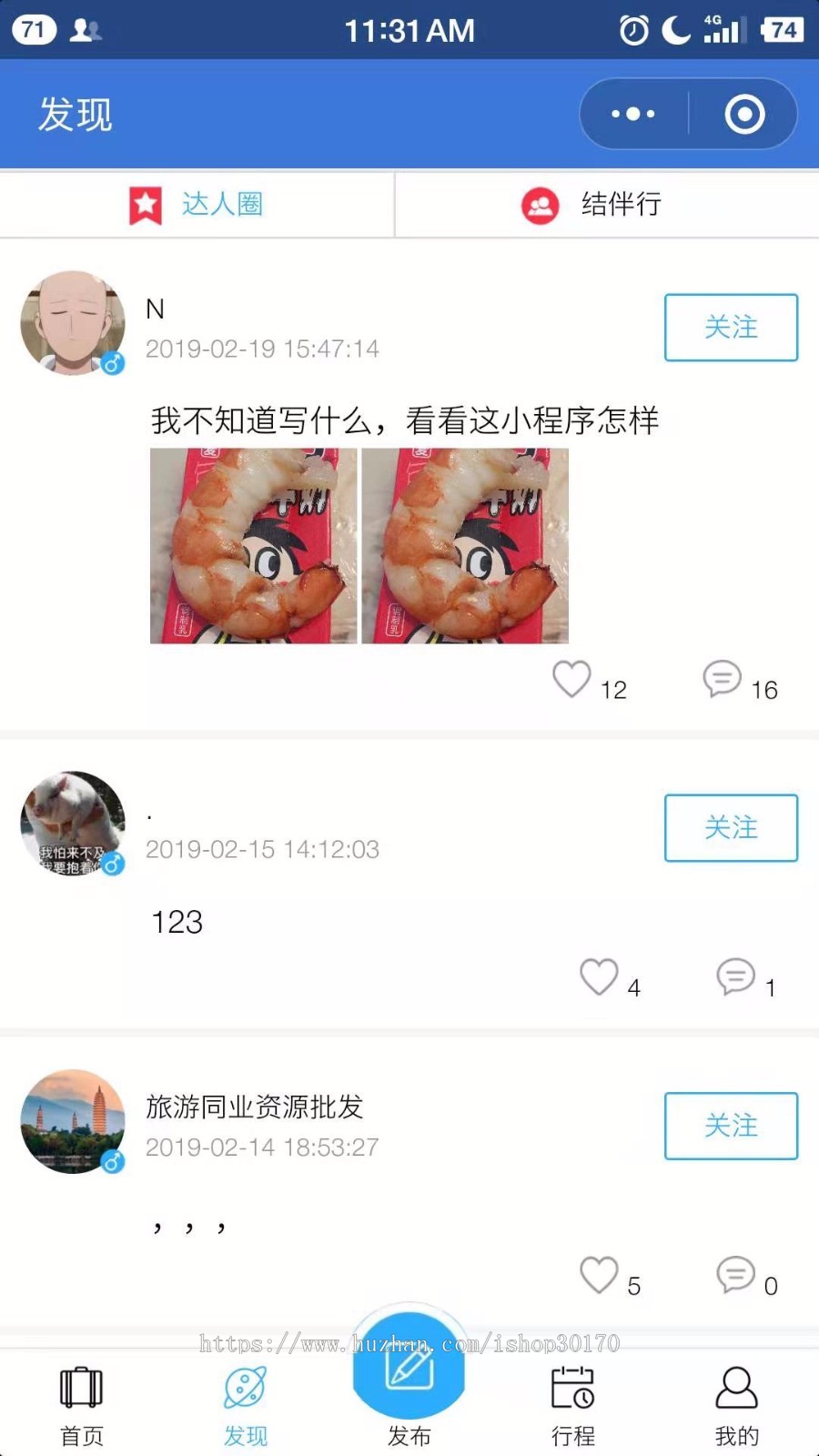
Task: Like the 旅游同业资源批发 post
Action: [600, 1275]
